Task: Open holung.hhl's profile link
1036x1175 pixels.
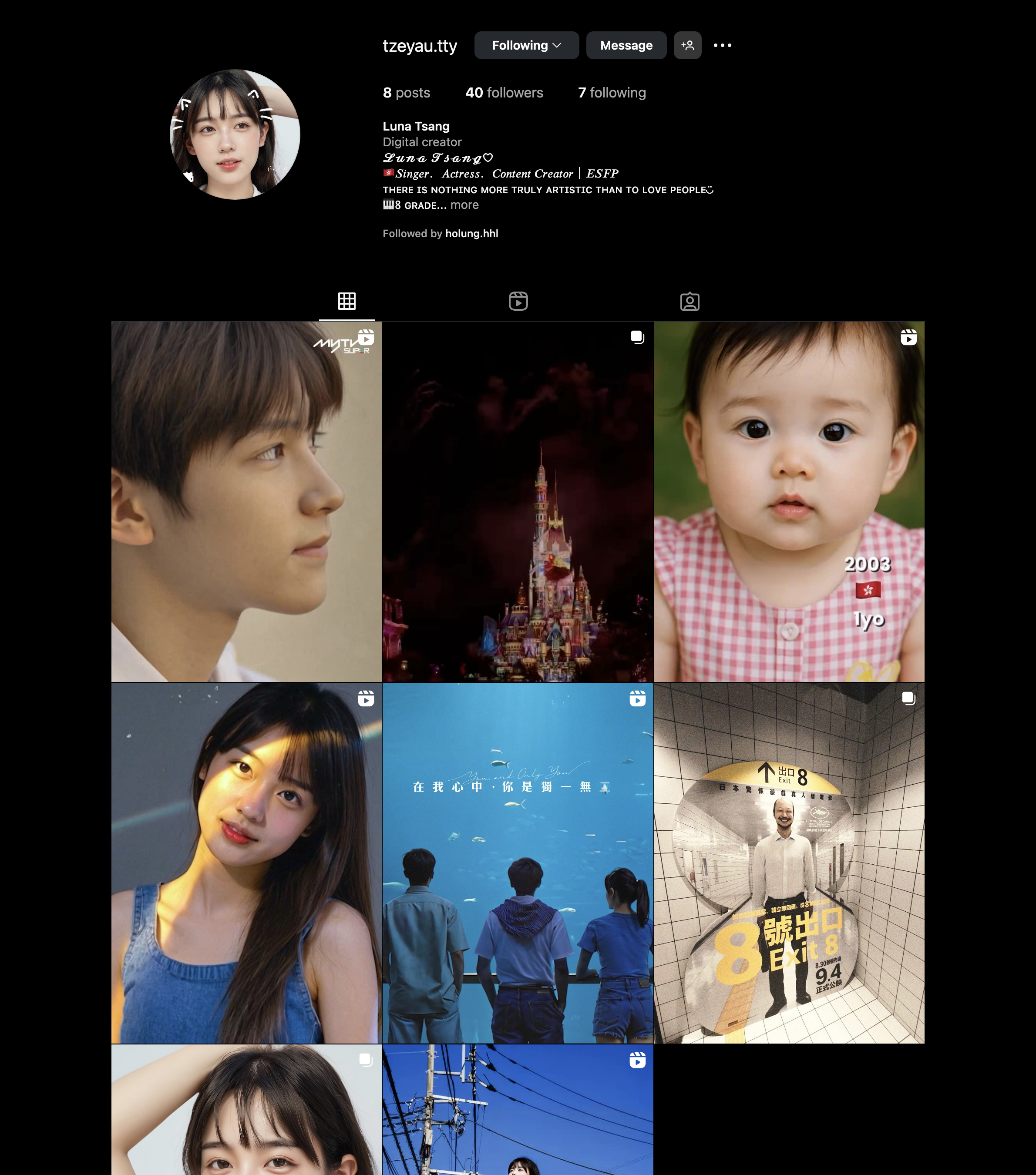Action: pos(471,233)
